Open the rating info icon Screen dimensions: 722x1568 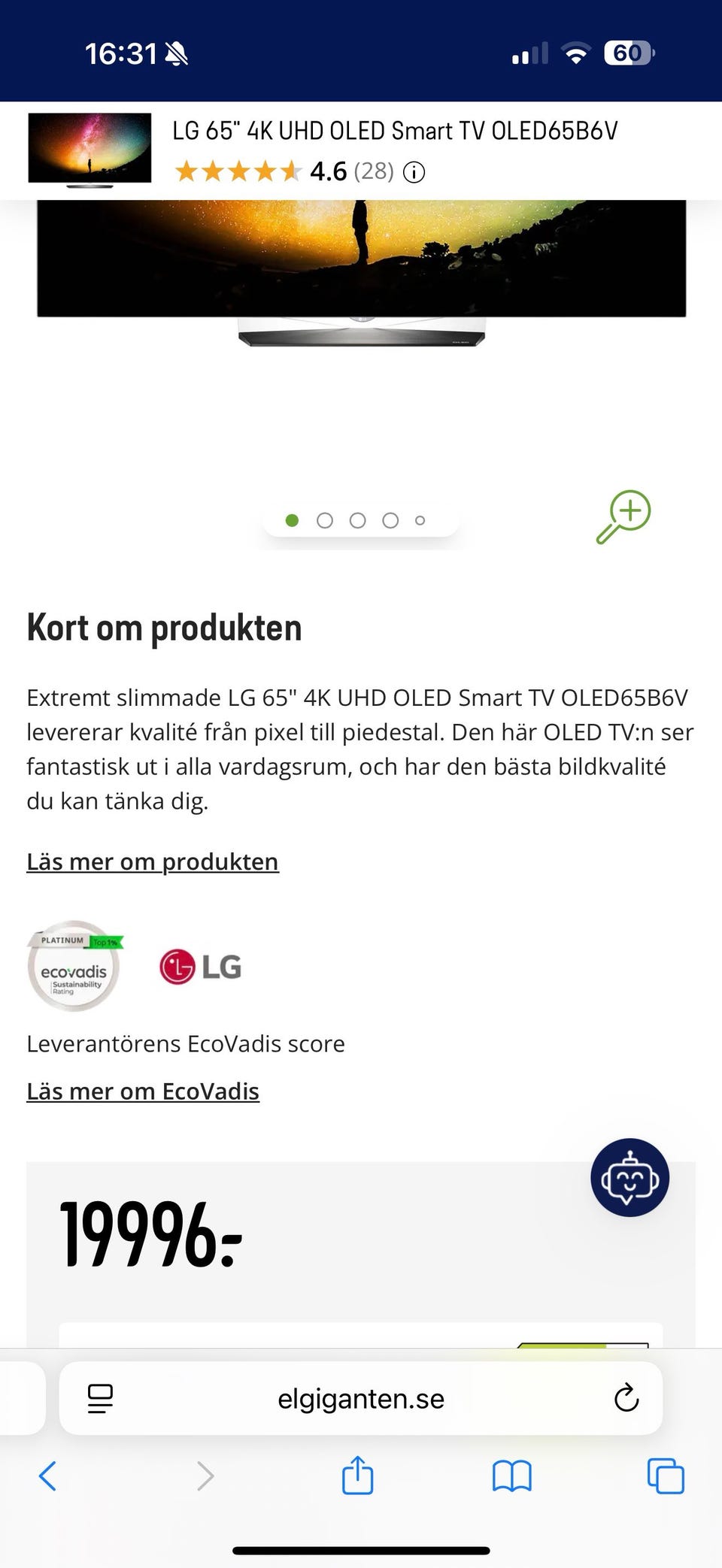tap(414, 173)
